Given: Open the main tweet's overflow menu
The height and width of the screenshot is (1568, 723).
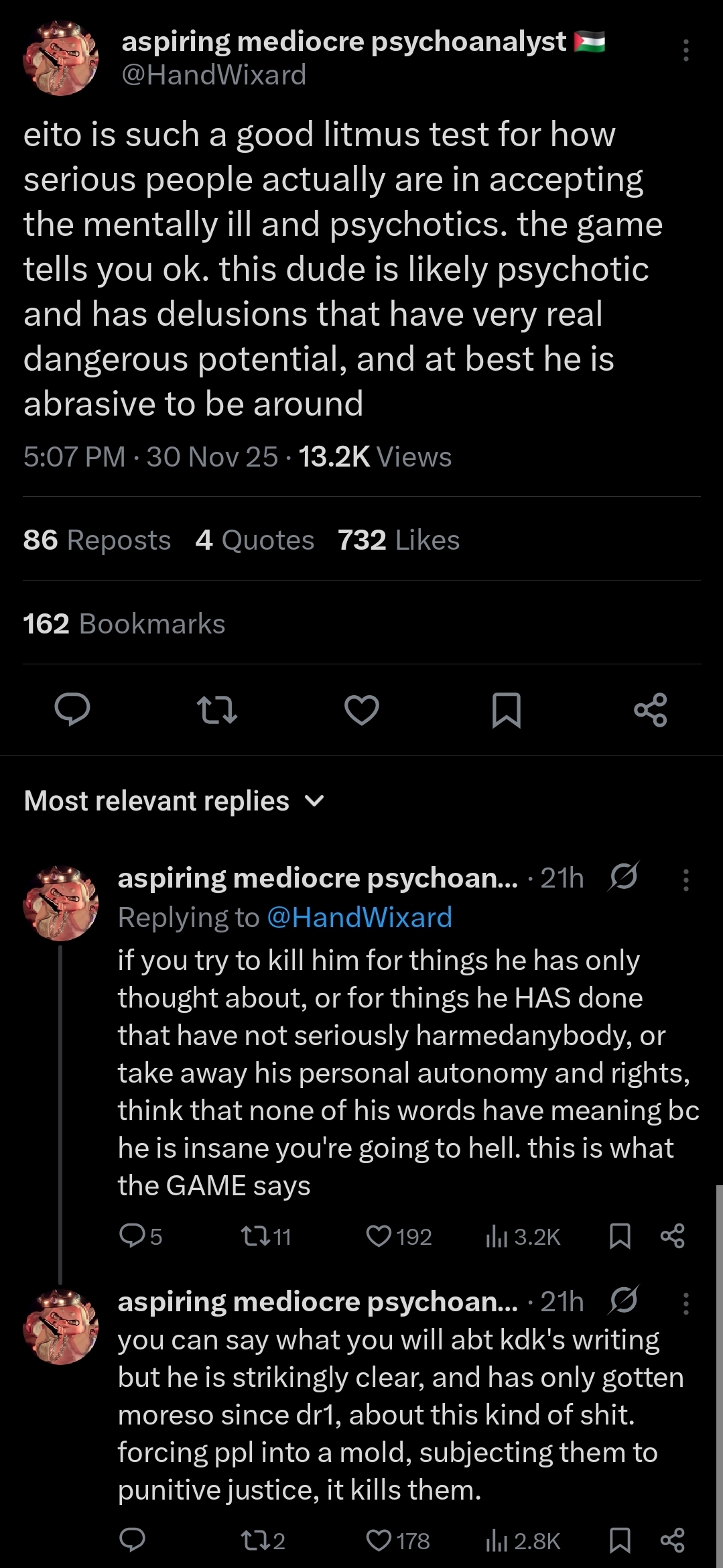Looking at the screenshot, I should [x=685, y=51].
